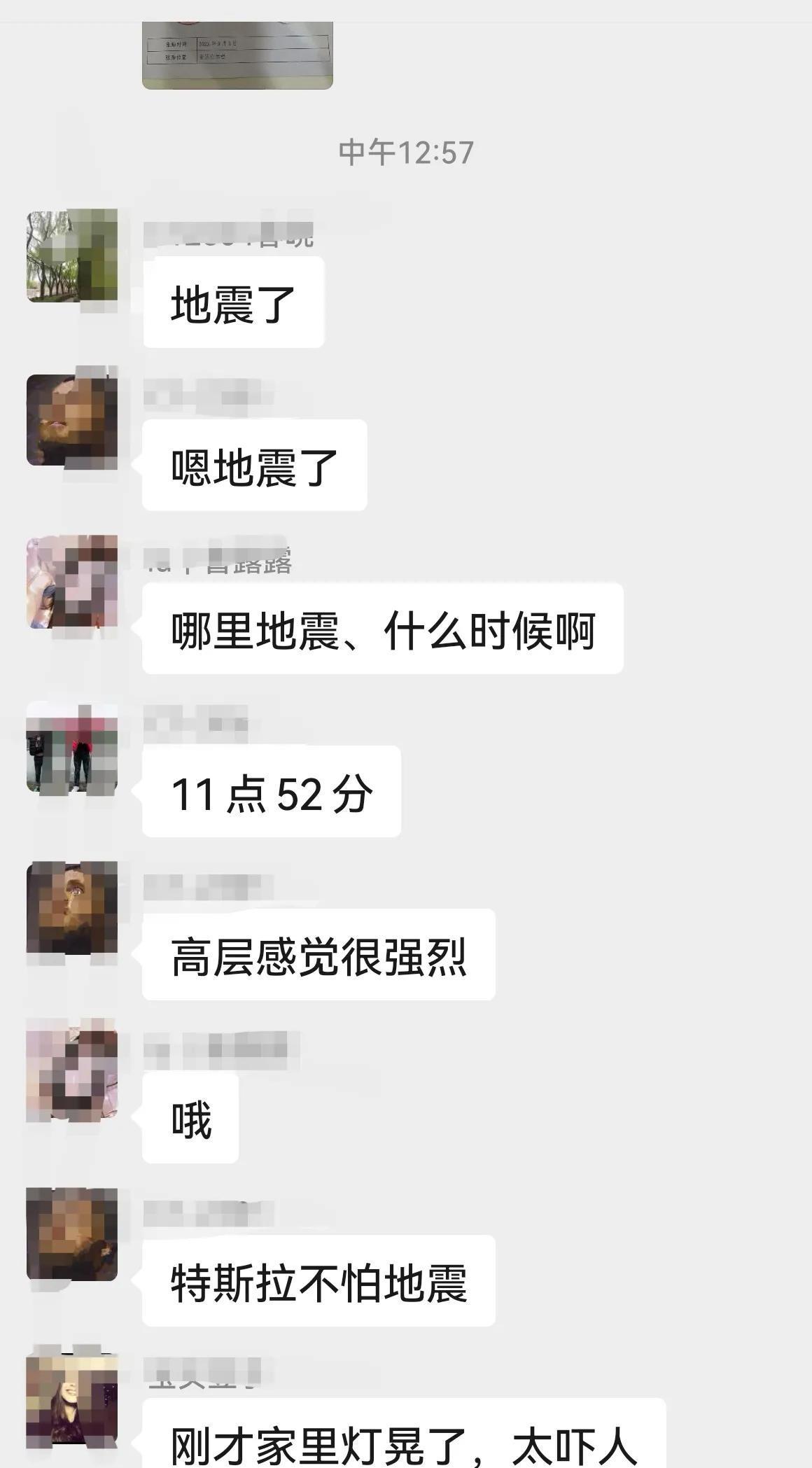Screen dimensions: 812x1468
Task: Tap avatar next to 11点52分 message
Action: [x=71, y=748]
